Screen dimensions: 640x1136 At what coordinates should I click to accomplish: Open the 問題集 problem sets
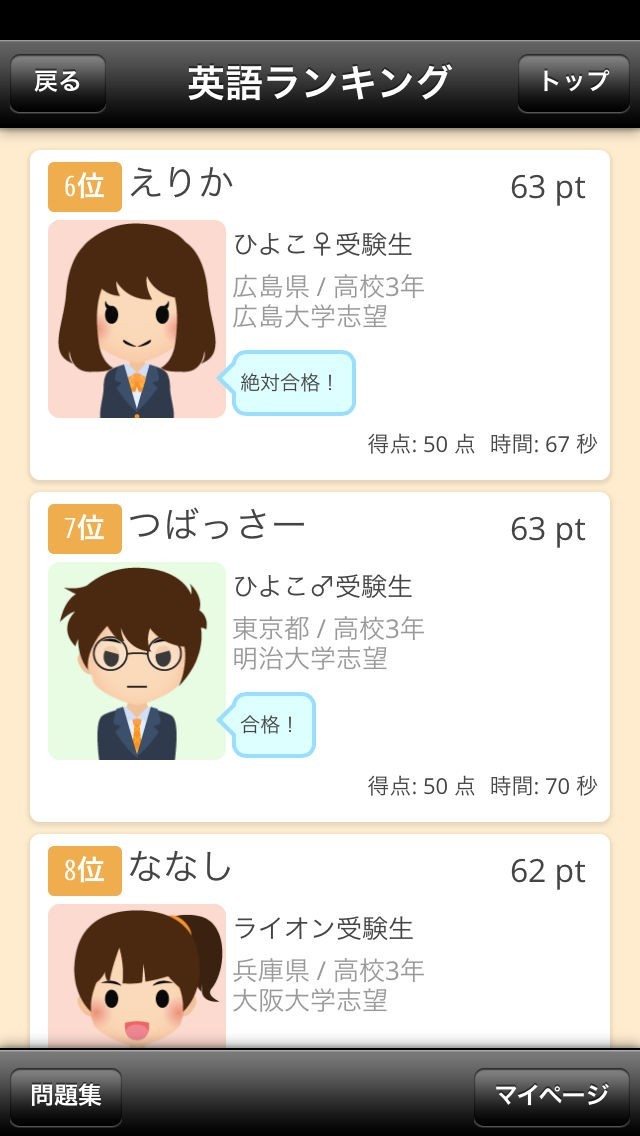tap(66, 1097)
